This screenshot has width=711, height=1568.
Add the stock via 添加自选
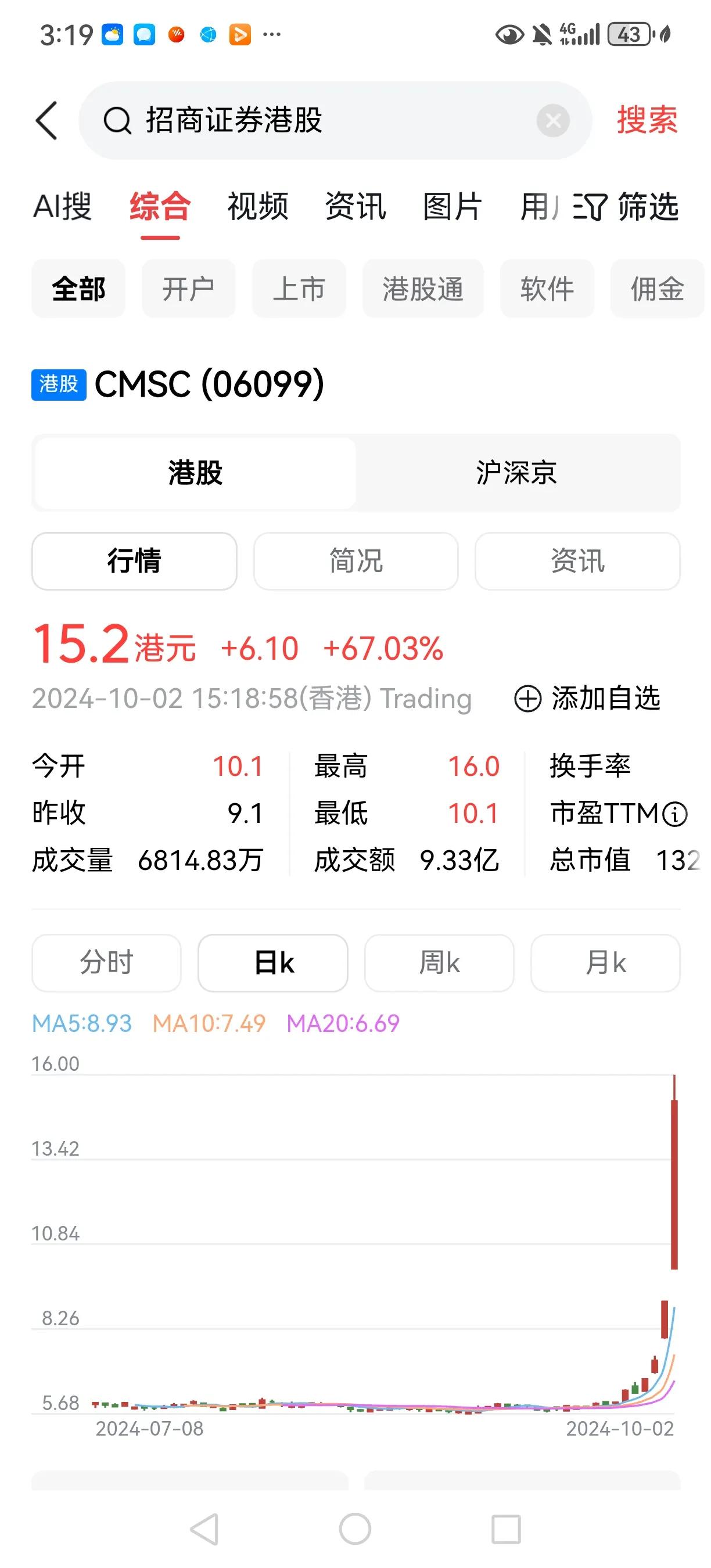point(587,698)
